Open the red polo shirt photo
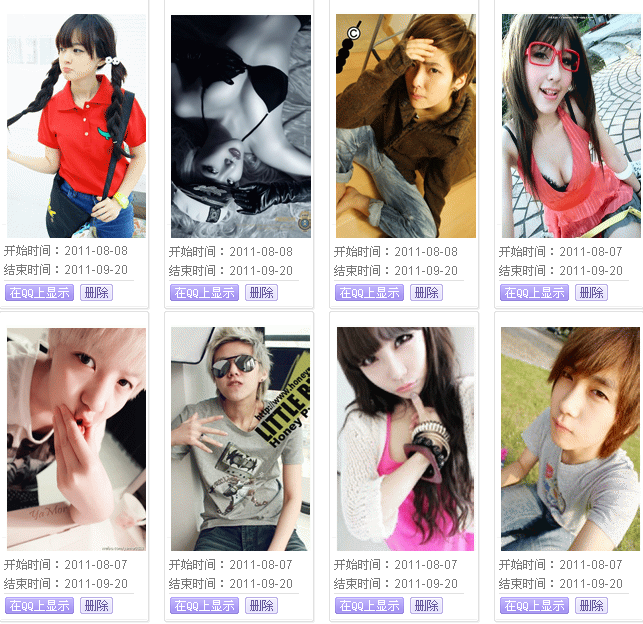643x624 pixels. 76,125
